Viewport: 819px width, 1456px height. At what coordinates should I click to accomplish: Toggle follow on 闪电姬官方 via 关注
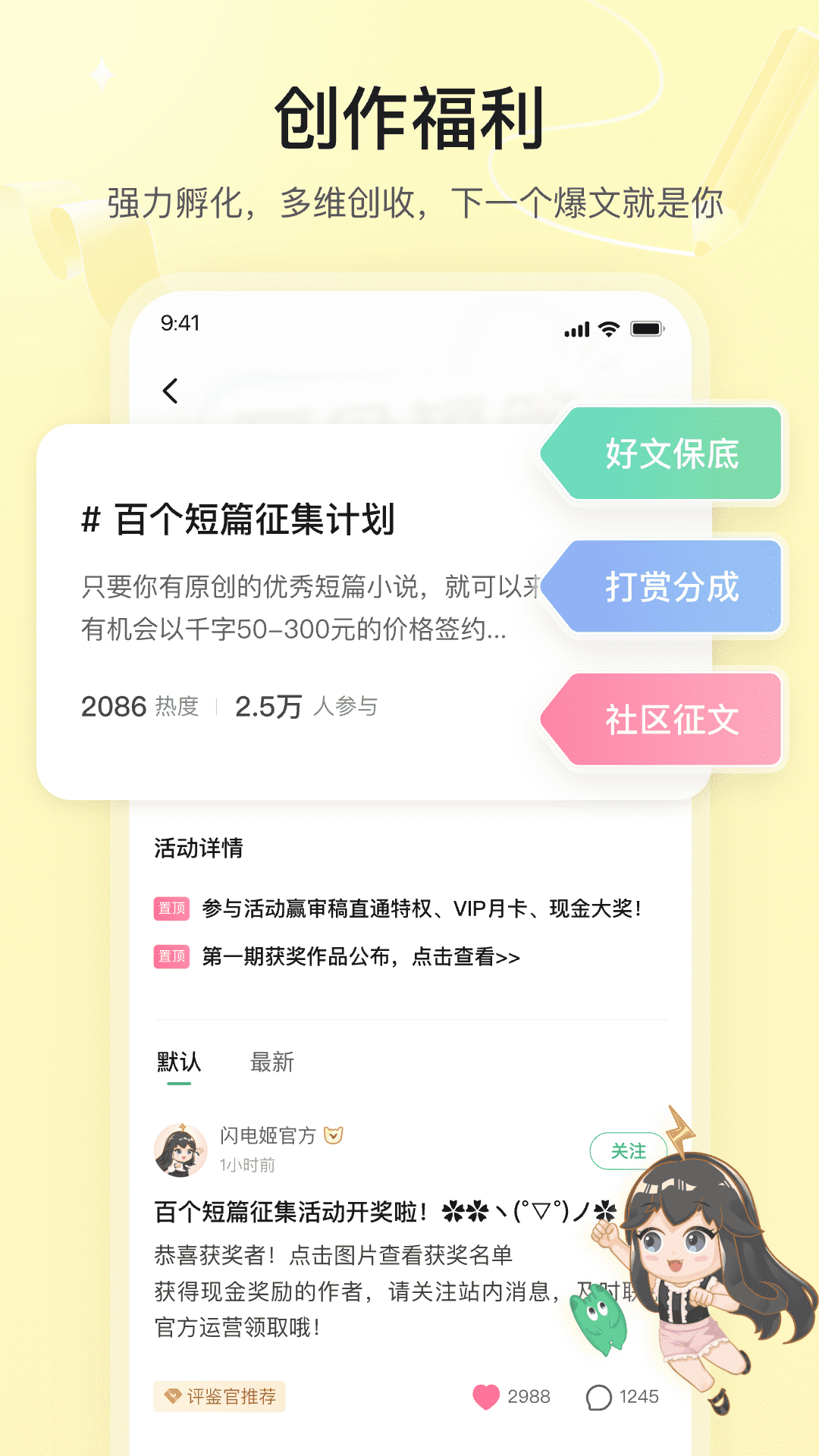pyautogui.click(x=629, y=1151)
